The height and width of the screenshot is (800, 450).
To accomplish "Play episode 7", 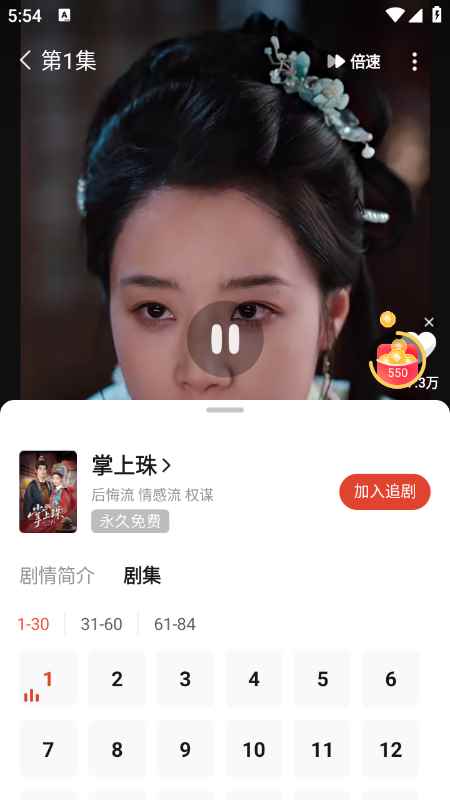I will pyautogui.click(x=48, y=749).
